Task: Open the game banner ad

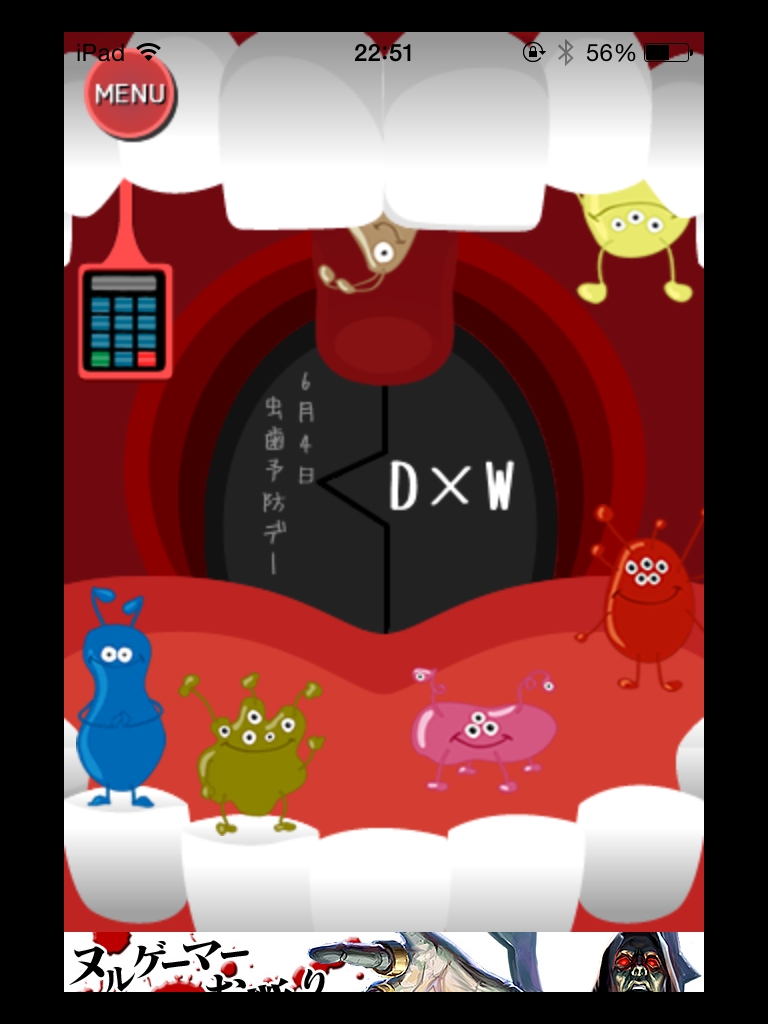Action: coord(384,961)
